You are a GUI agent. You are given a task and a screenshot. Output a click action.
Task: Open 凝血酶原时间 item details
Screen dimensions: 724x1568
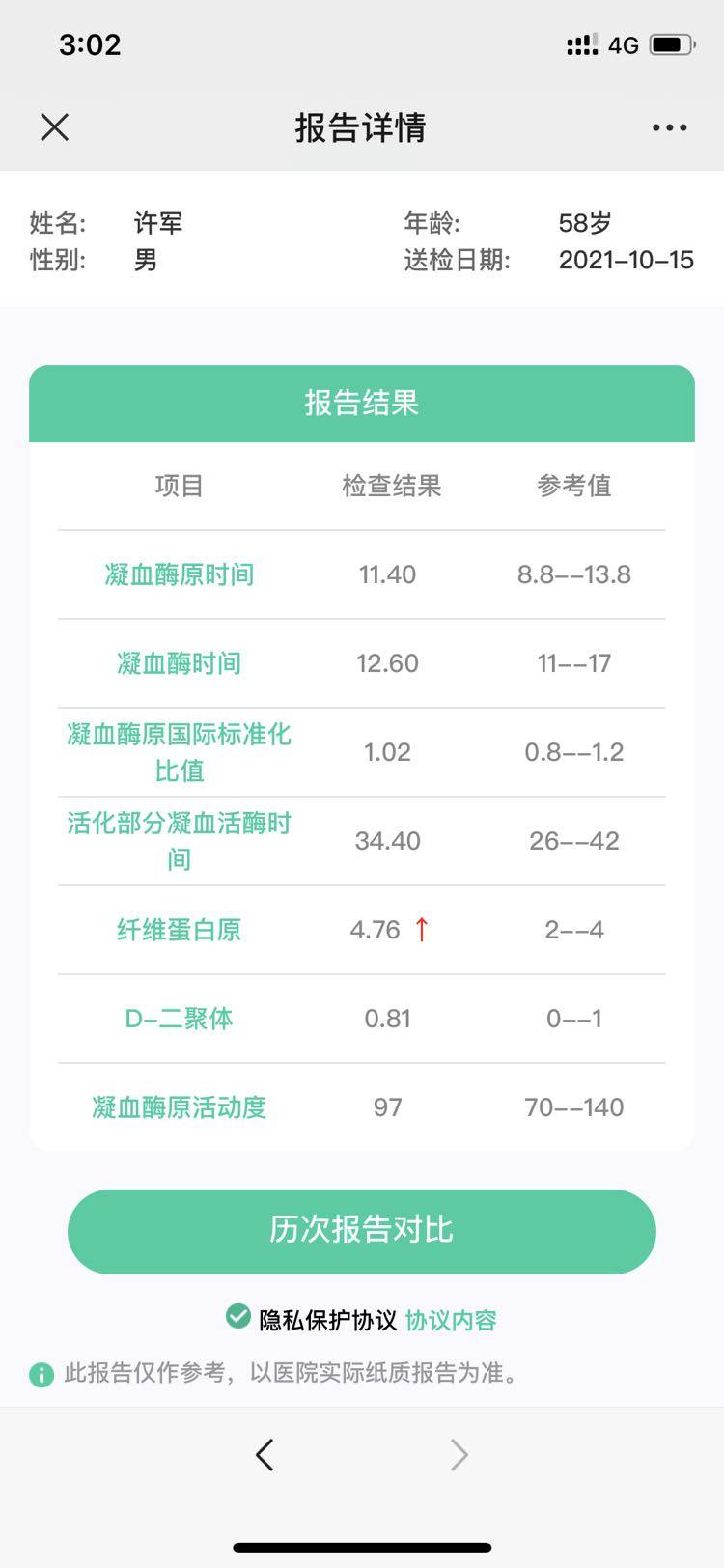pyautogui.click(x=180, y=574)
